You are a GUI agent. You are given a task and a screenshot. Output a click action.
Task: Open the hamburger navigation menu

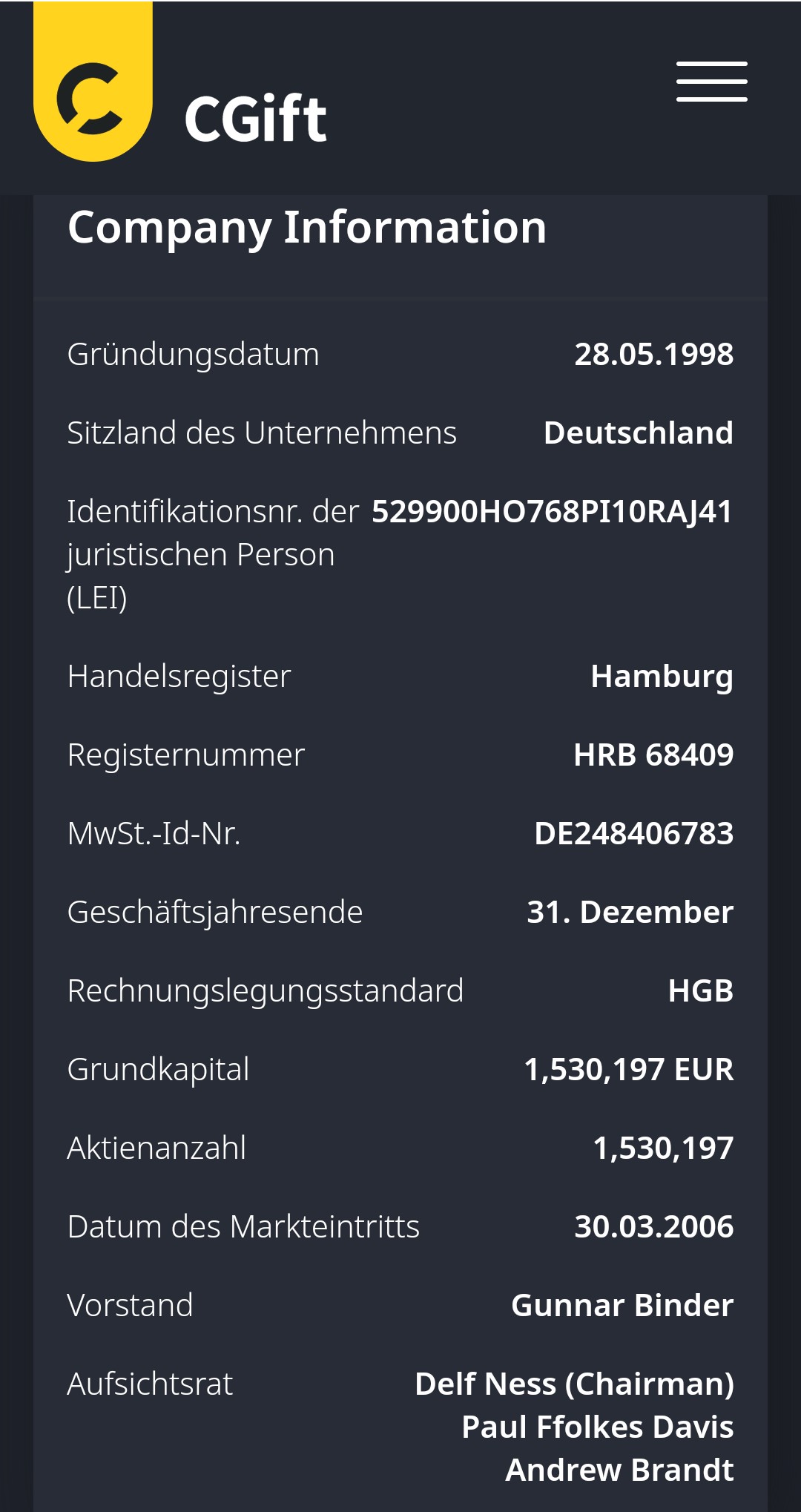tap(711, 82)
